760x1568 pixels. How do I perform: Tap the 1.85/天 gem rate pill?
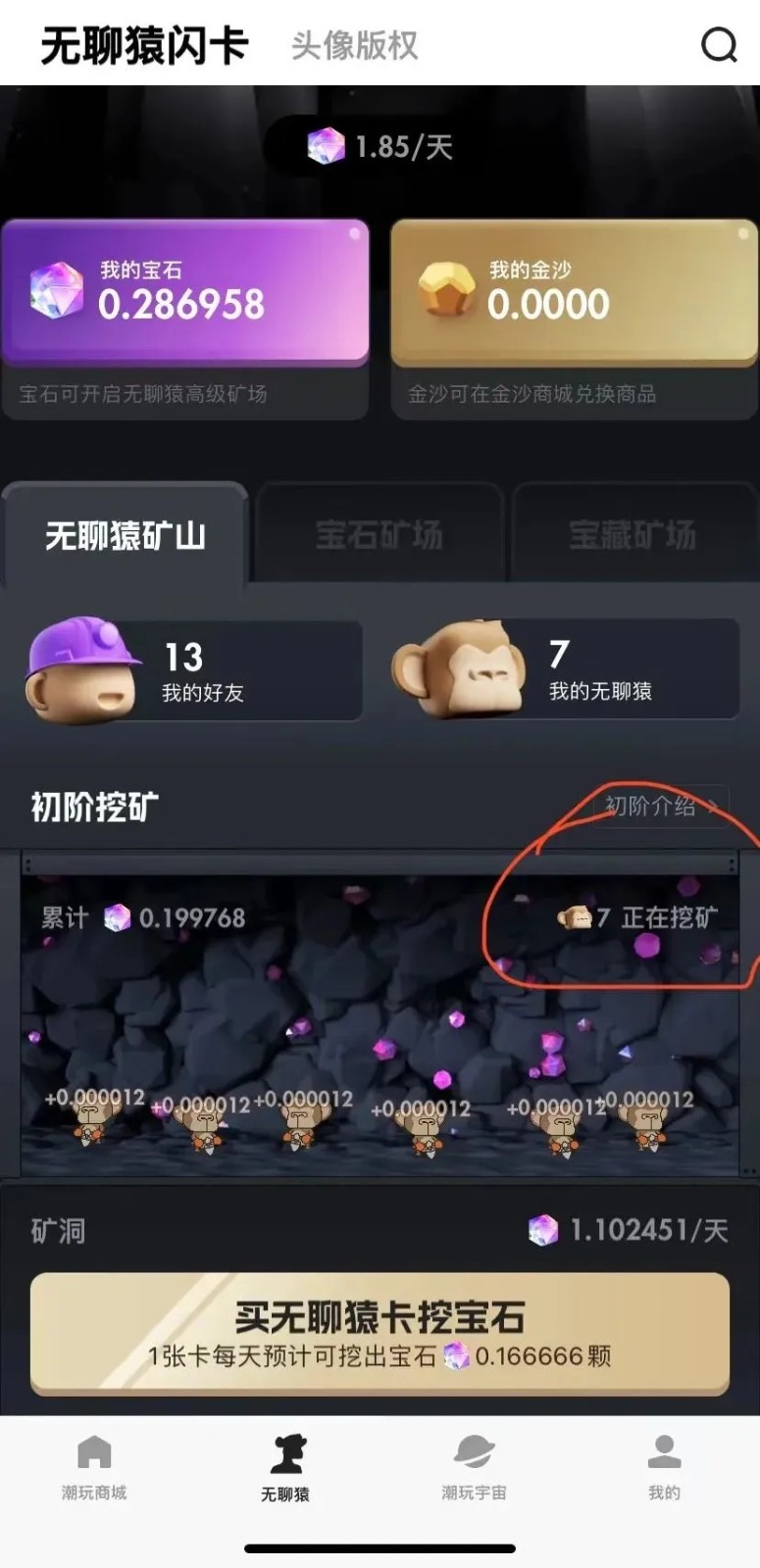[x=380, y=147]
